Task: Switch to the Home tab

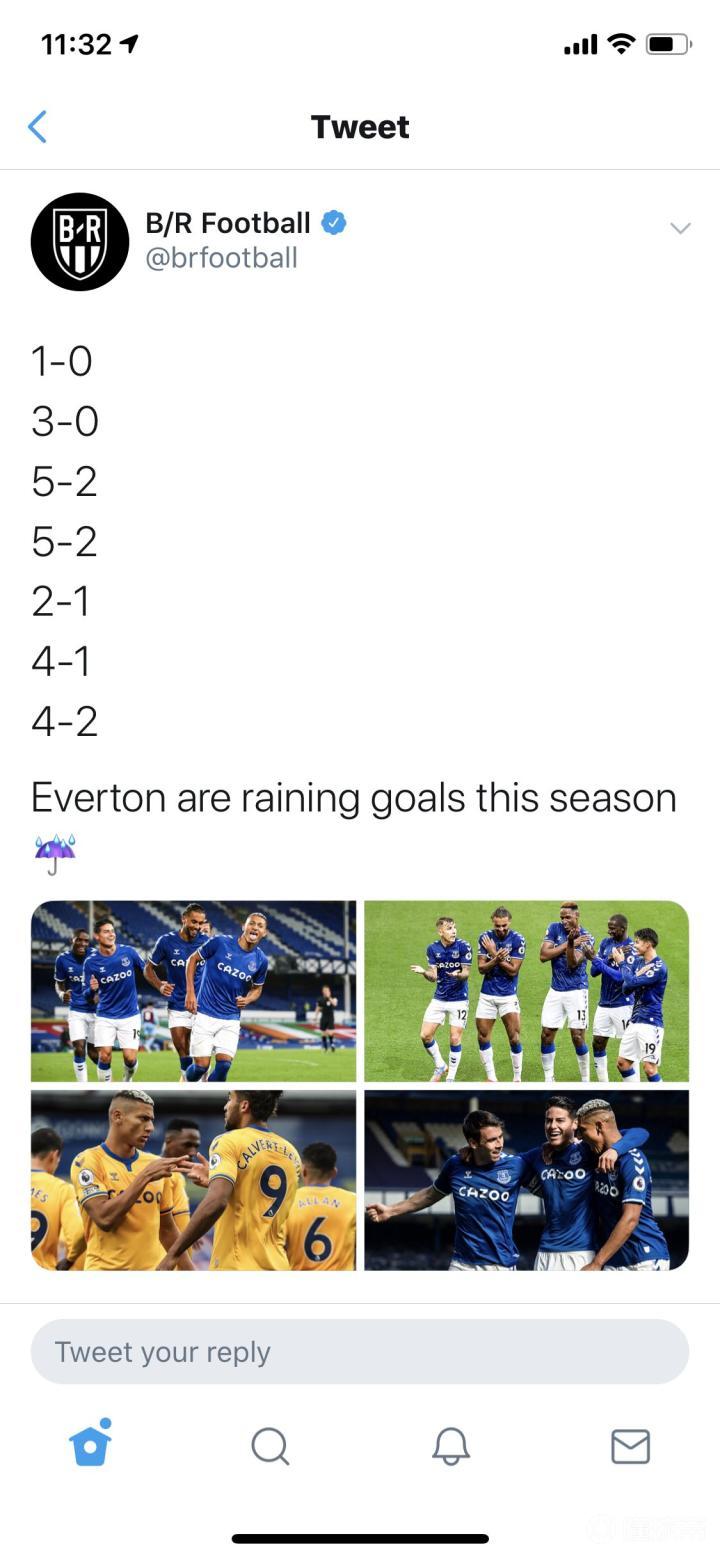Action: [x=90, y=1445]
